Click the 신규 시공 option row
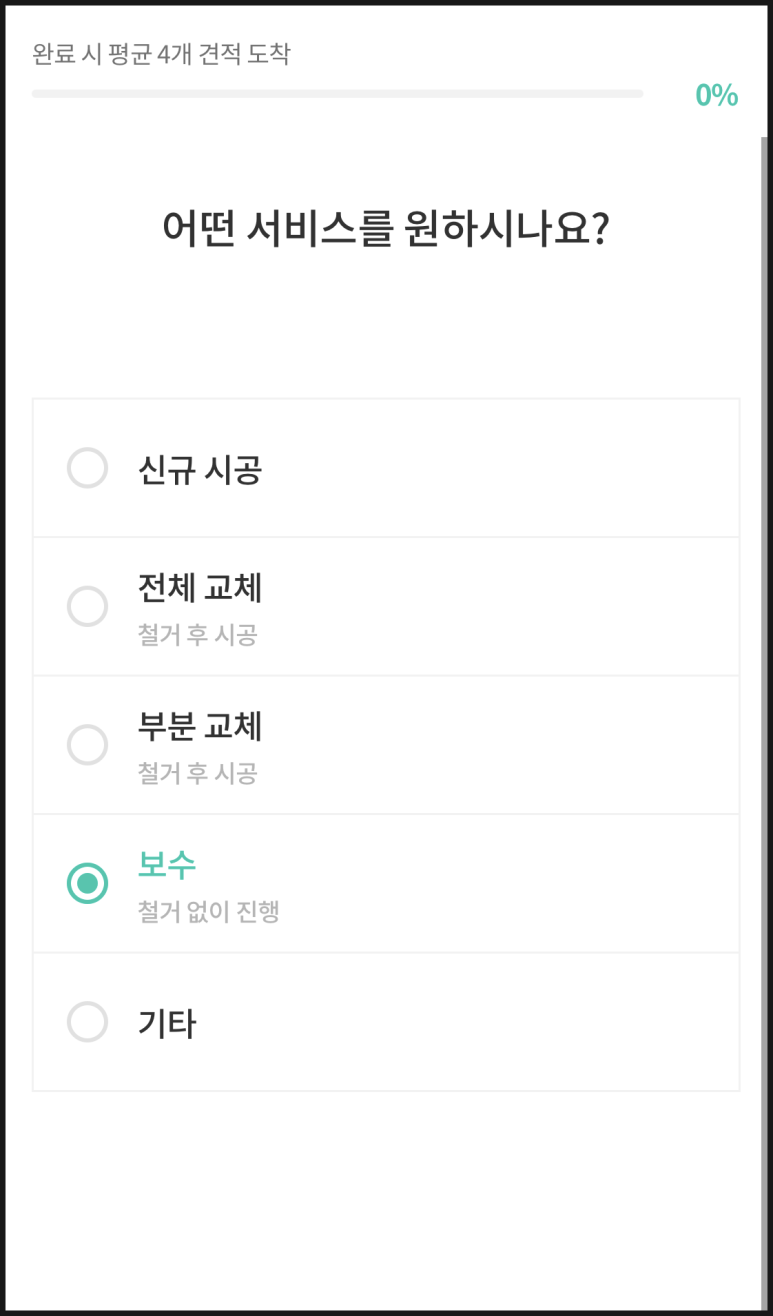The height and width of the screenshot is (1316, 773). 386,468
